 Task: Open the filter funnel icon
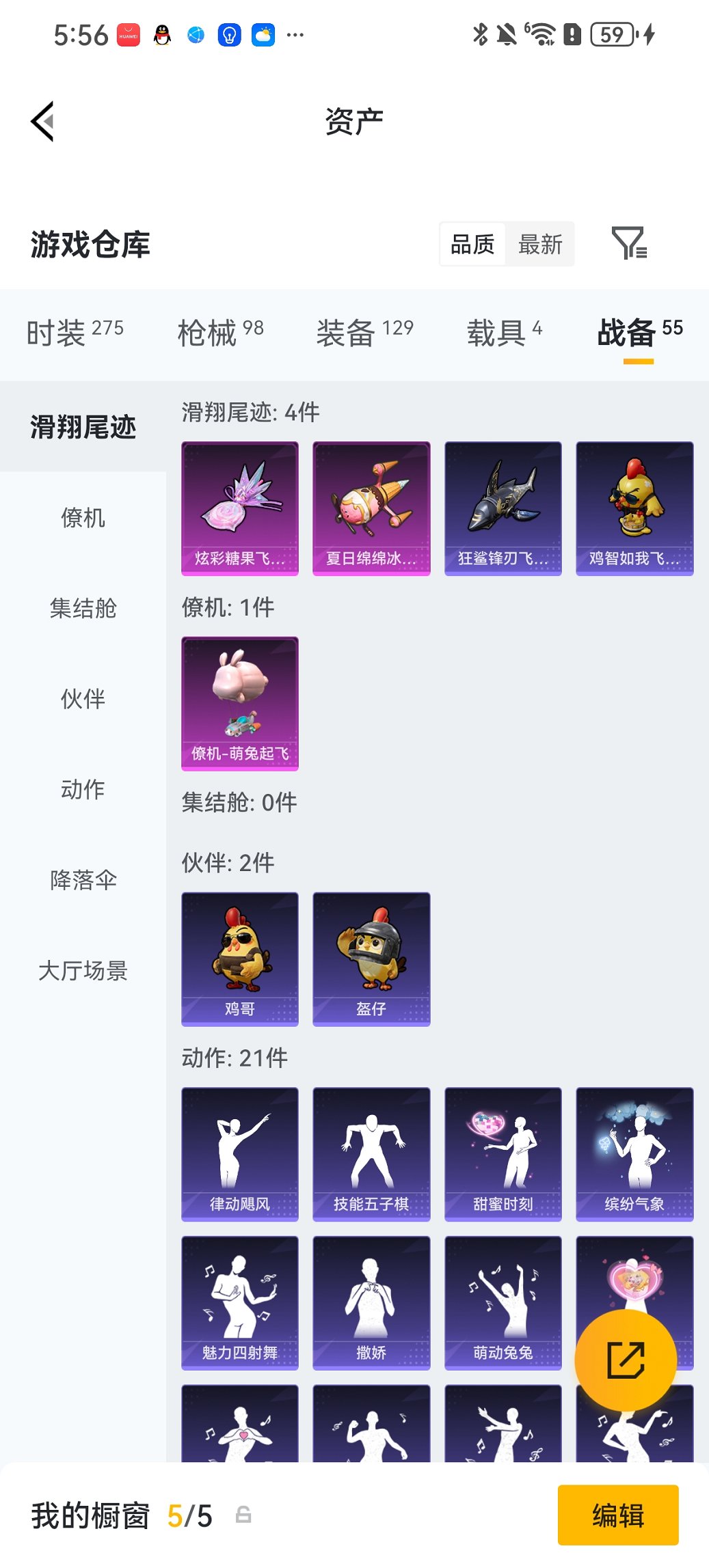click(632, 244)
